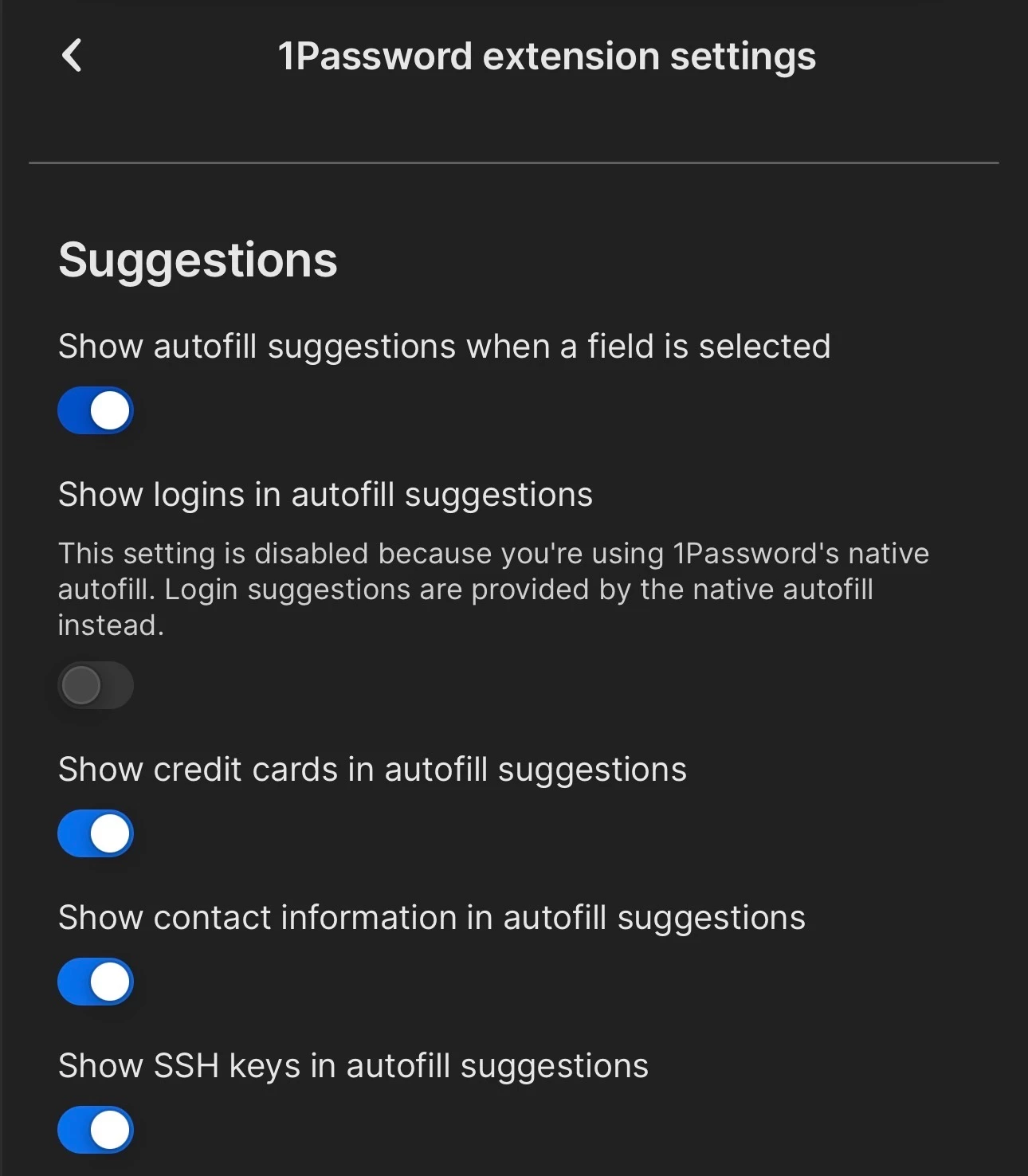Switch off contact information in autofill suggestions
This screenshot has height=1176, width=1028.
point(96,982)
